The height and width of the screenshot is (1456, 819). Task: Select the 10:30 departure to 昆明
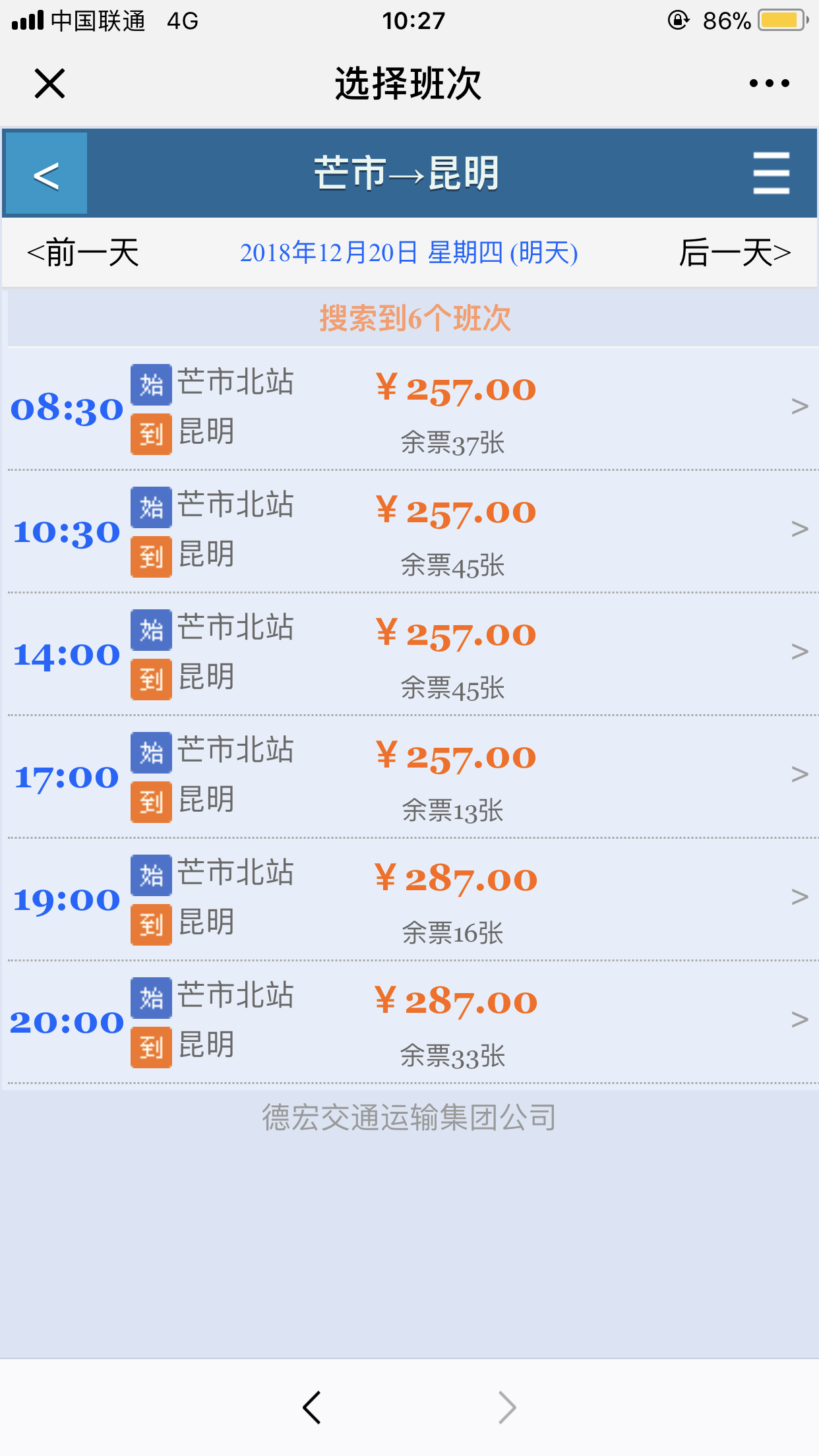409,531
